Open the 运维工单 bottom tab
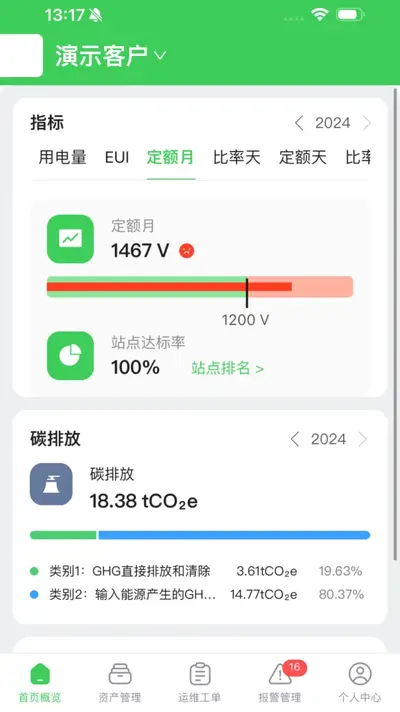The width and height of the screenshot is (400, 712). pyautogui.click(x=200, y=682)
